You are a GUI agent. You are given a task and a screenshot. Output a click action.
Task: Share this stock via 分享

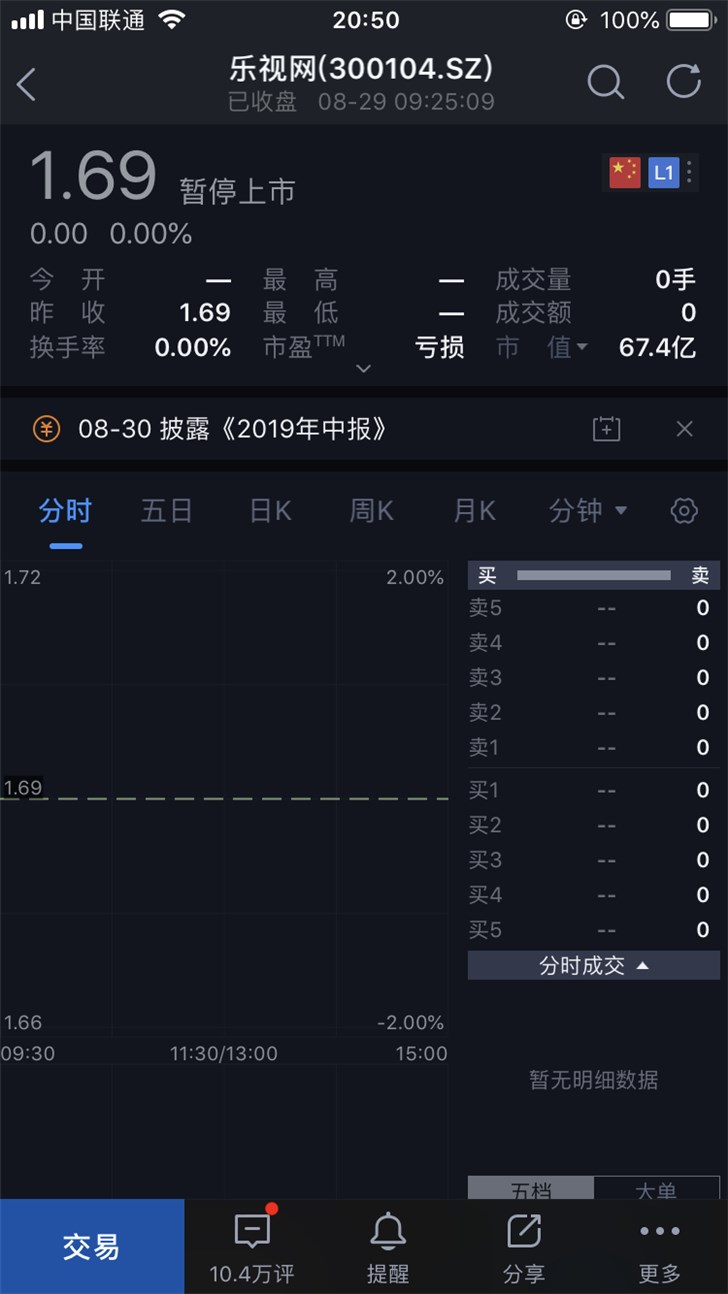pyautogui.click(x=523, y=1248)
